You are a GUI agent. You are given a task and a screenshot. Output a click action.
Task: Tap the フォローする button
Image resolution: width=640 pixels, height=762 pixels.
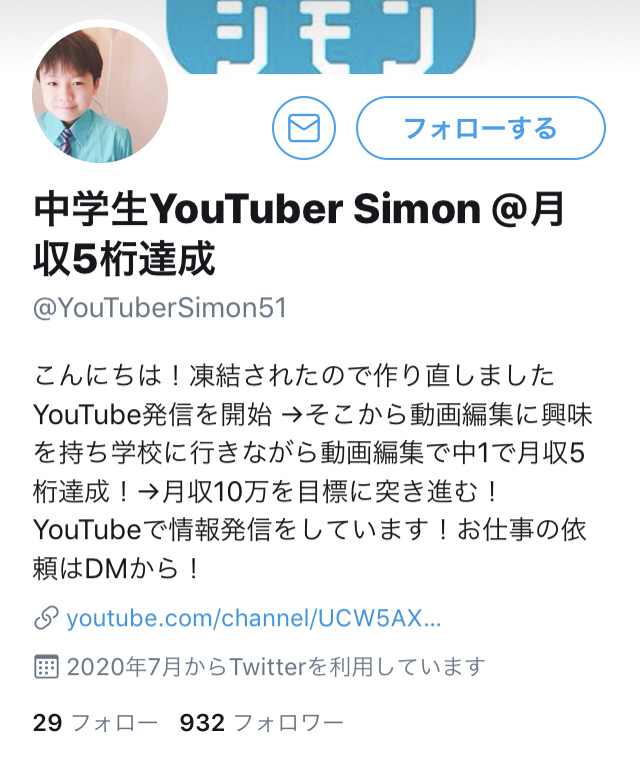[480, 128]
